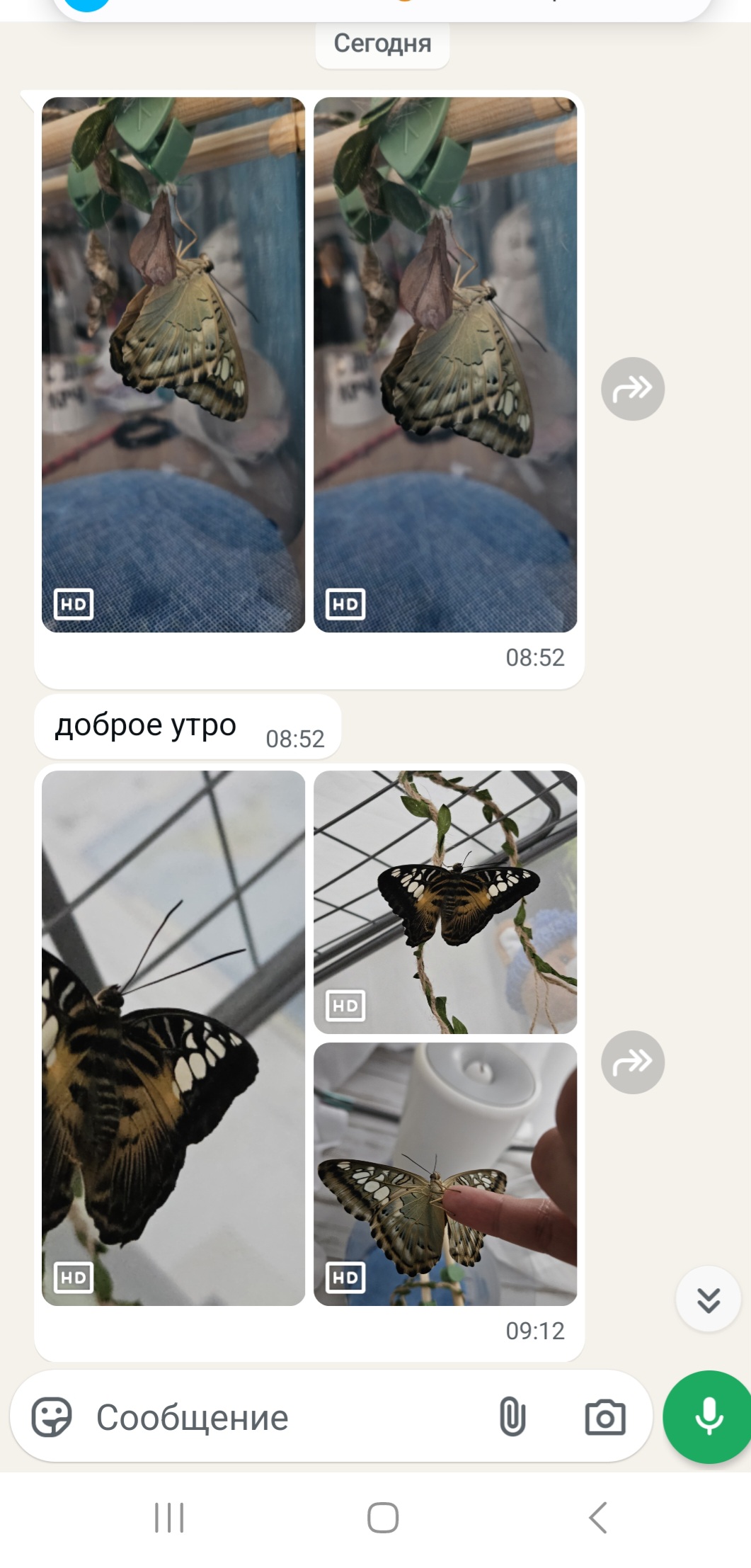View the butterfly on twine wreath photo

[x=445, y=902]
